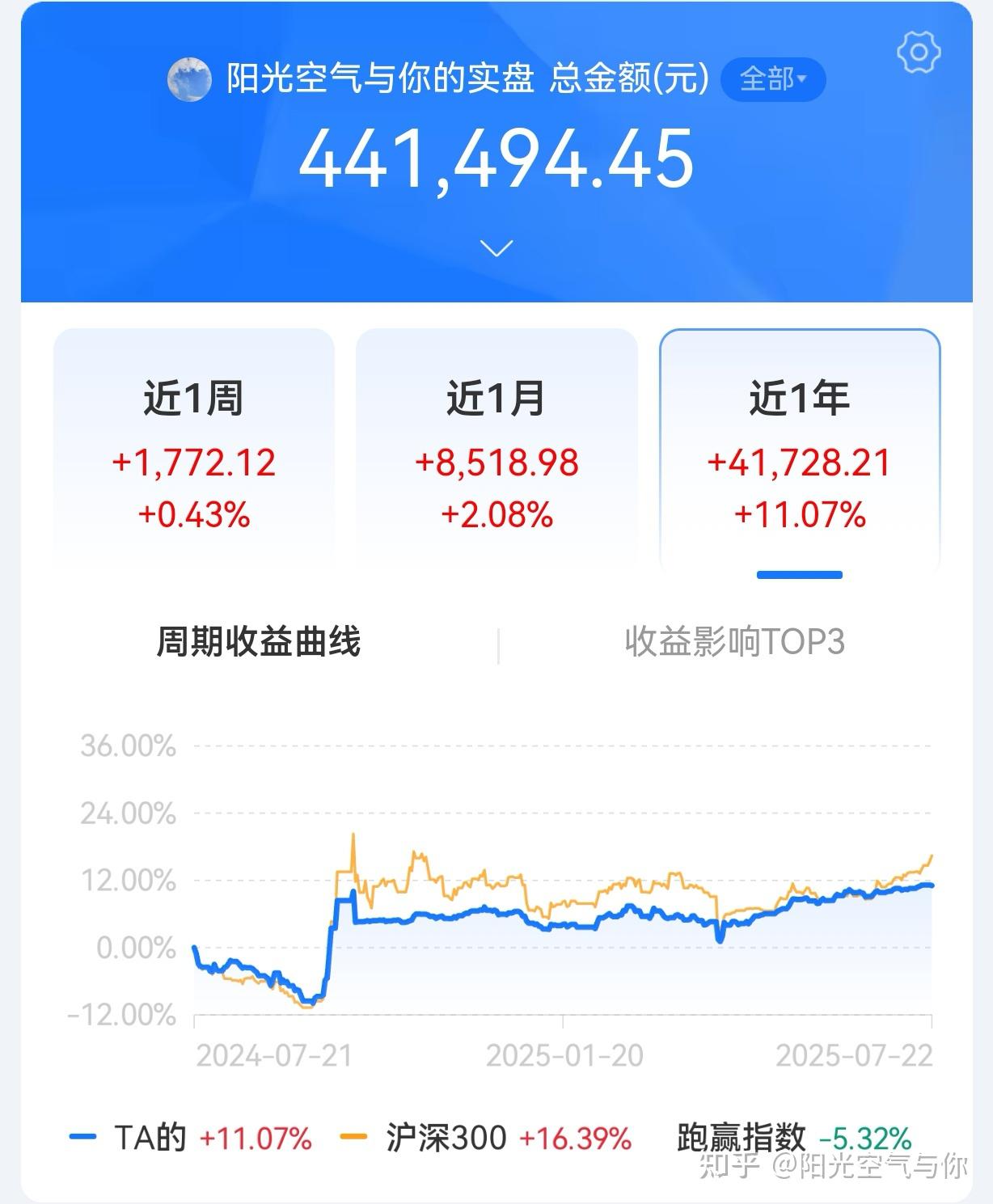Expand total amount details with down chevron
This screenshot has height=1204, width=993.
click(x=496, y=249)
